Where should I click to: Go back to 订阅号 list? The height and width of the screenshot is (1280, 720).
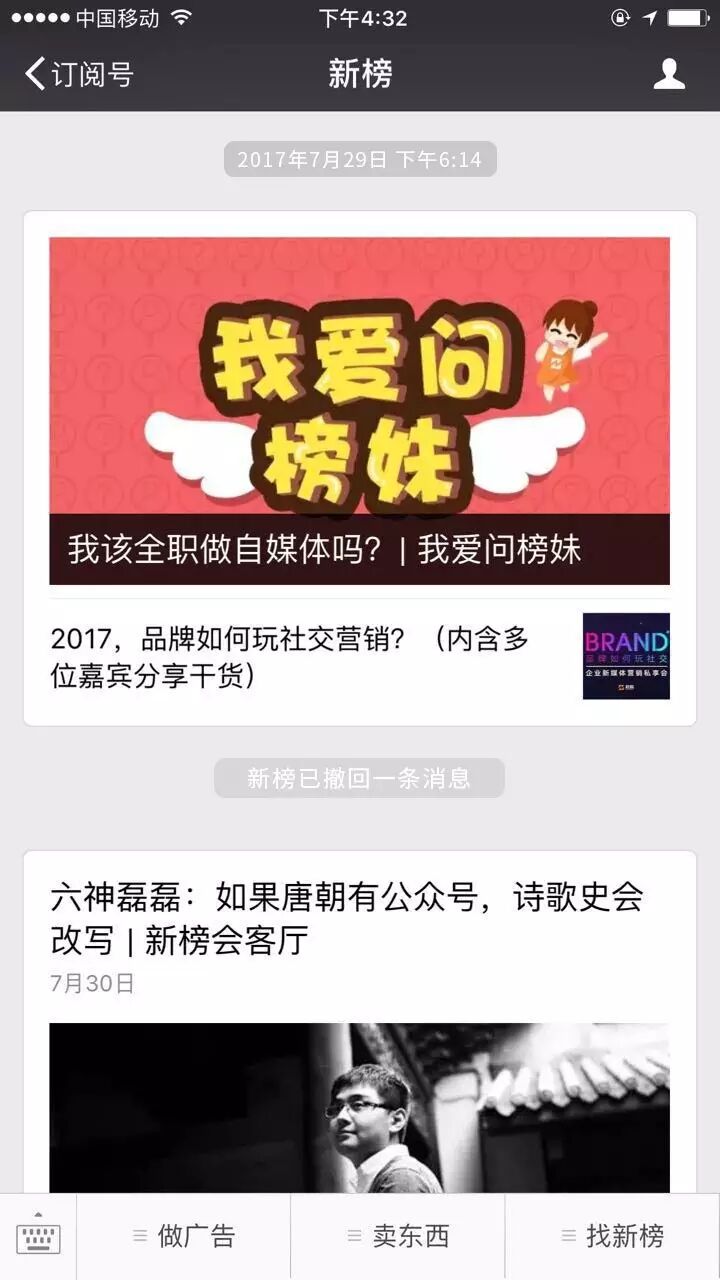click(78, 74)
